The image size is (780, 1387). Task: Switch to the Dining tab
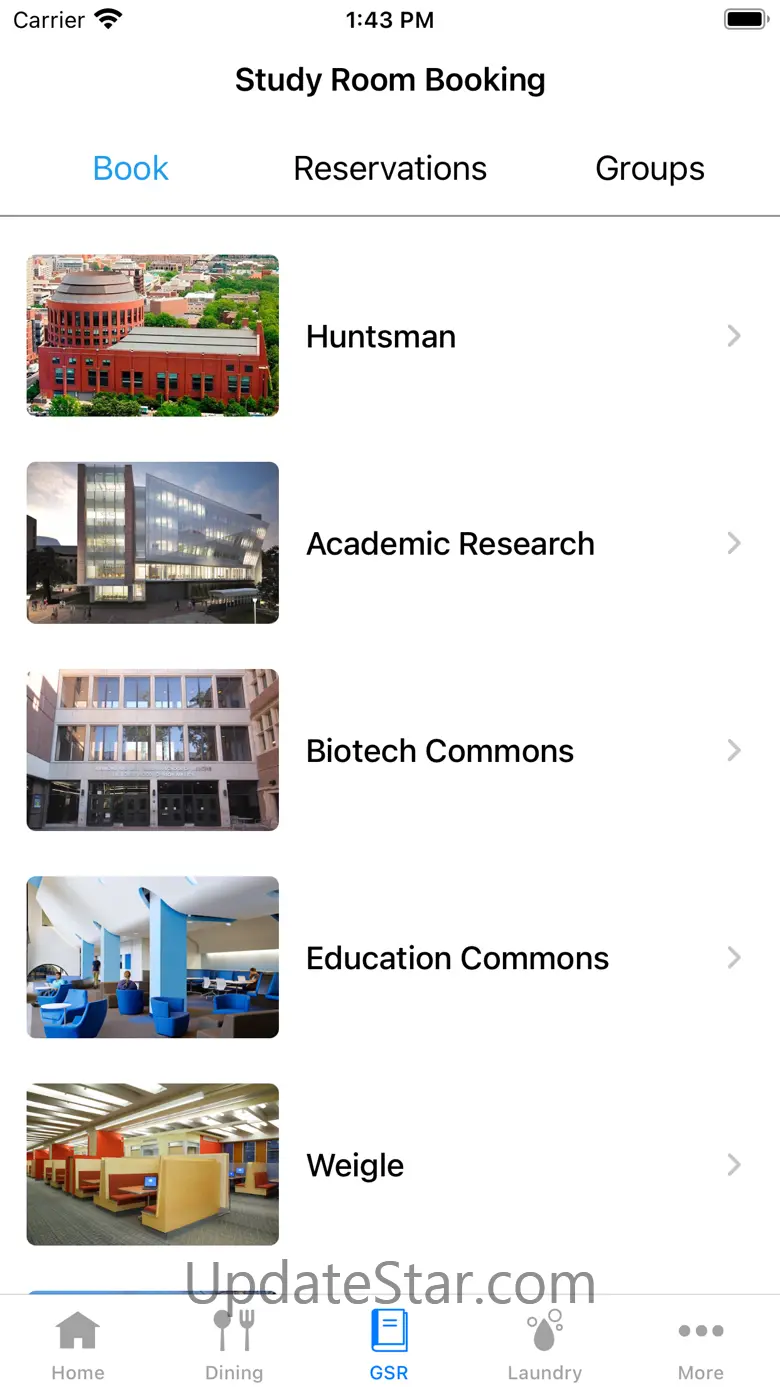tap(234, 1344)
